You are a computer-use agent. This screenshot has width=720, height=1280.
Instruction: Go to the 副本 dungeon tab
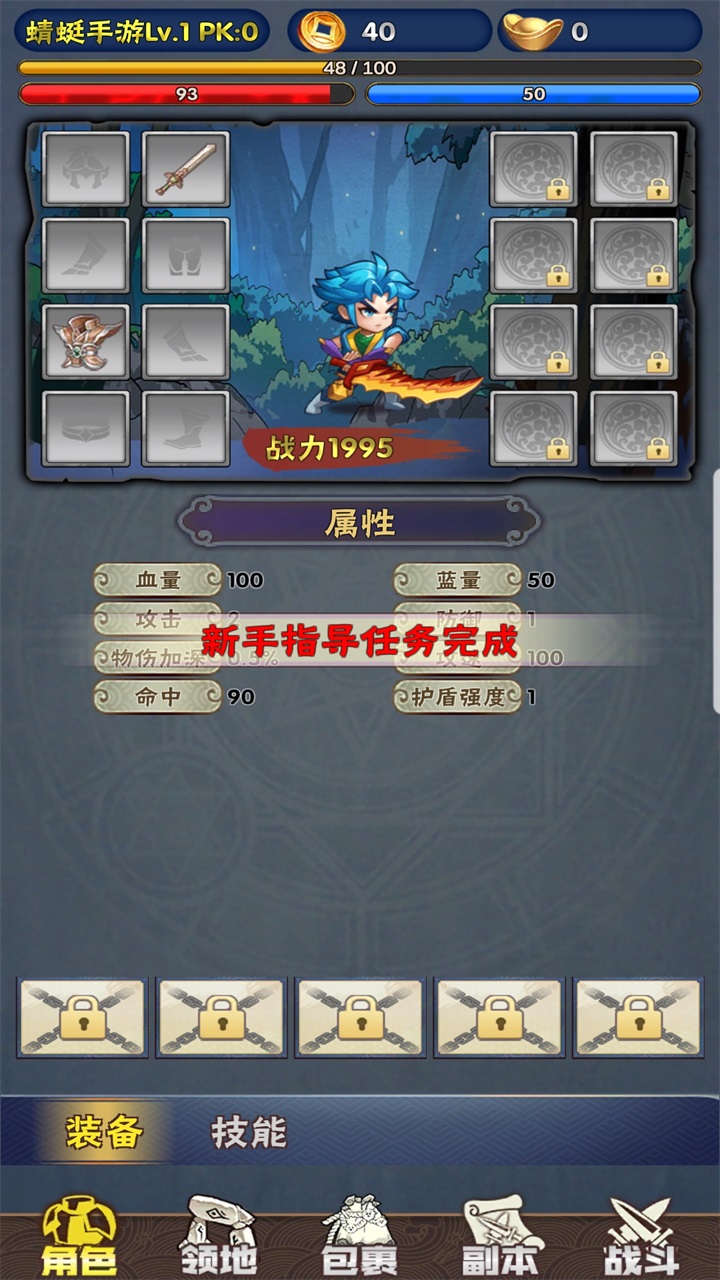(500, 1235)
